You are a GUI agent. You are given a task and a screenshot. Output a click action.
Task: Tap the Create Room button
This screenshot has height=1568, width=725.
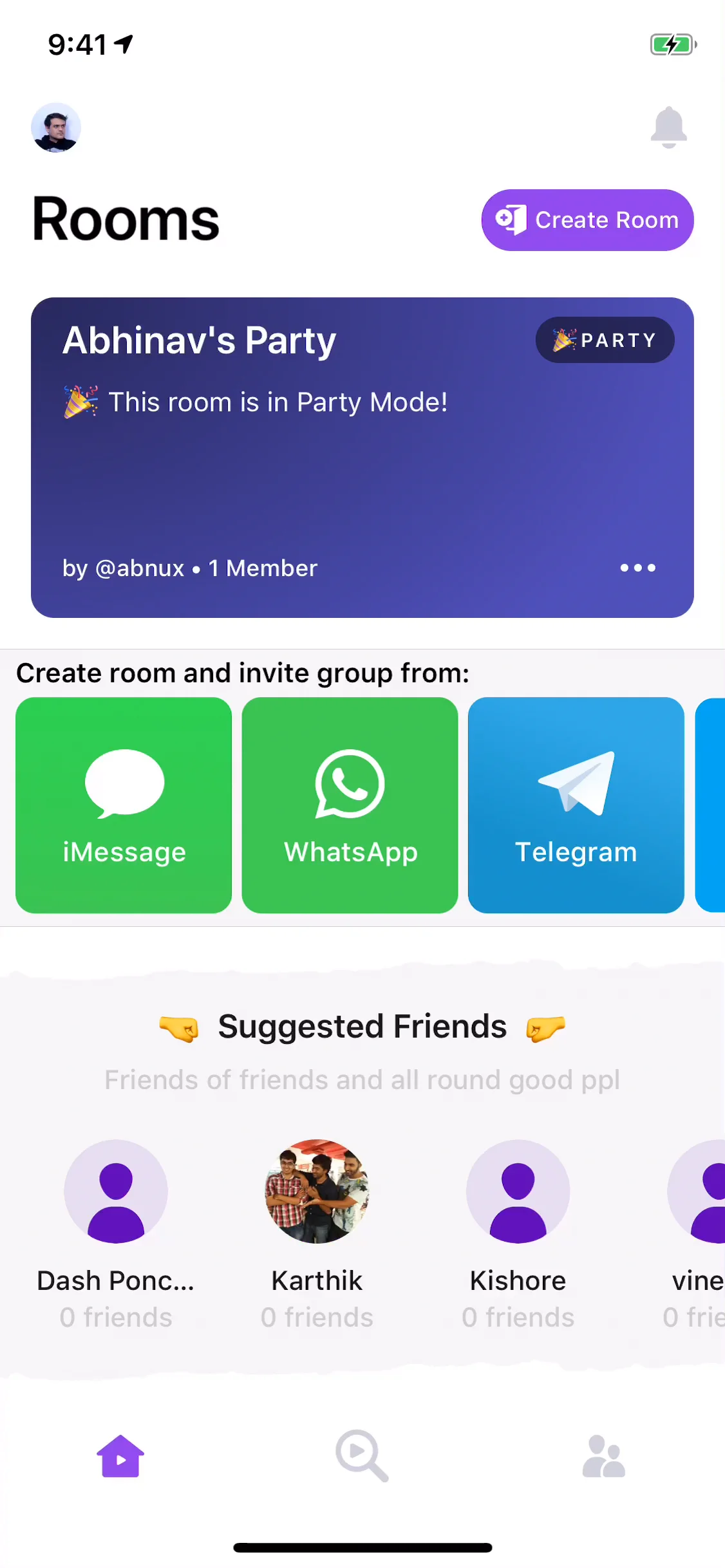(x=587, y=220)
